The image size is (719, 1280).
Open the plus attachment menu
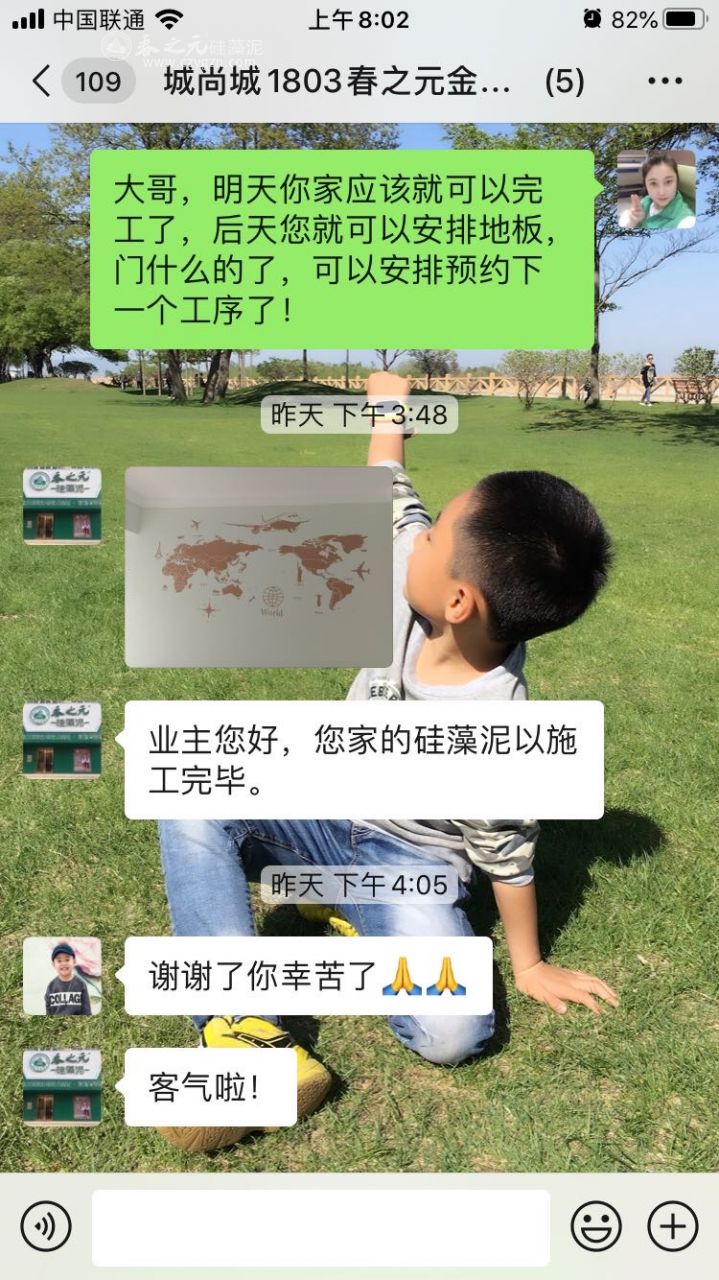(x=673, y=1227)
